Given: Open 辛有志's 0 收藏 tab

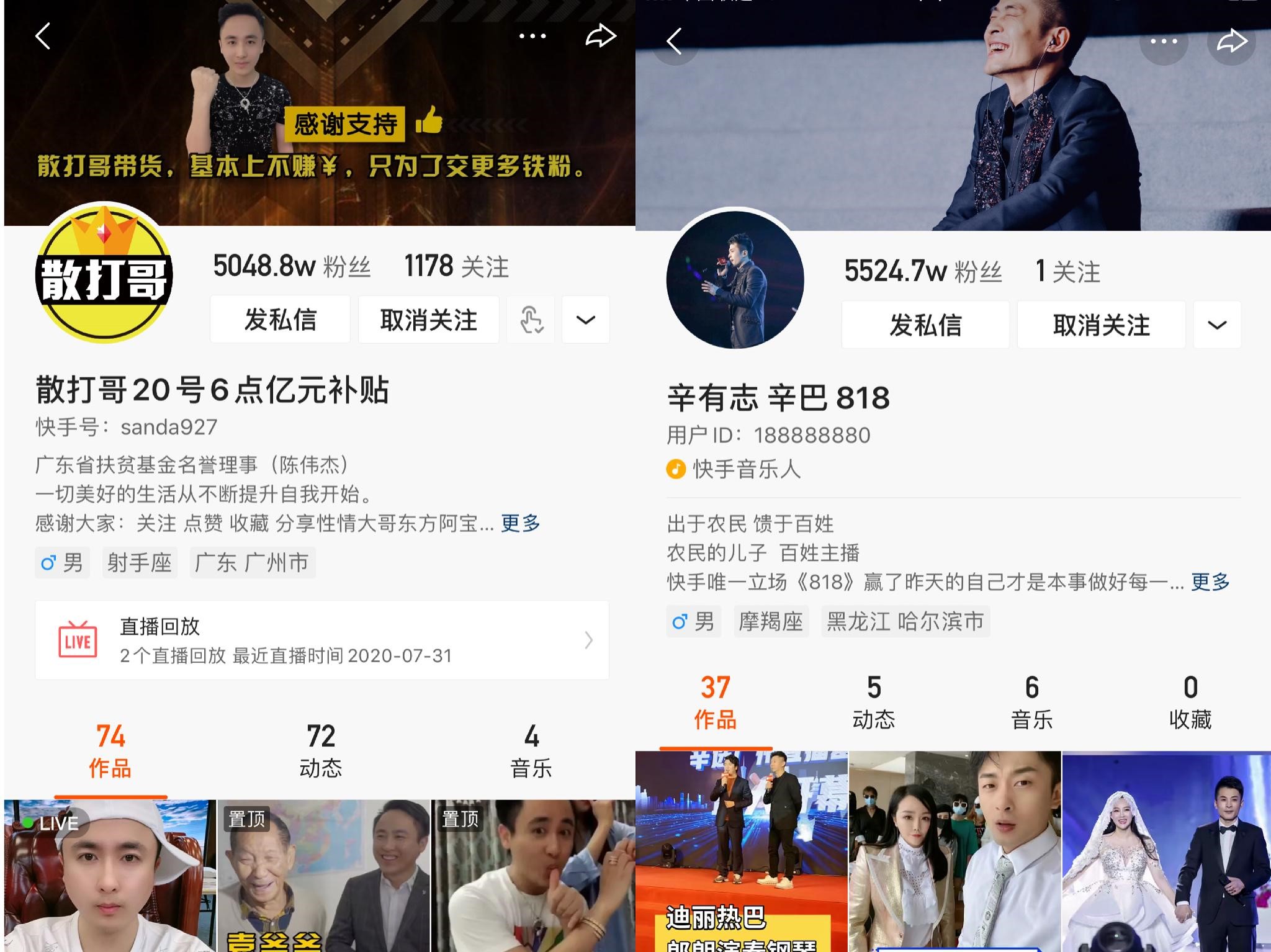Looking at the screenshot, I should (1190, 703).
